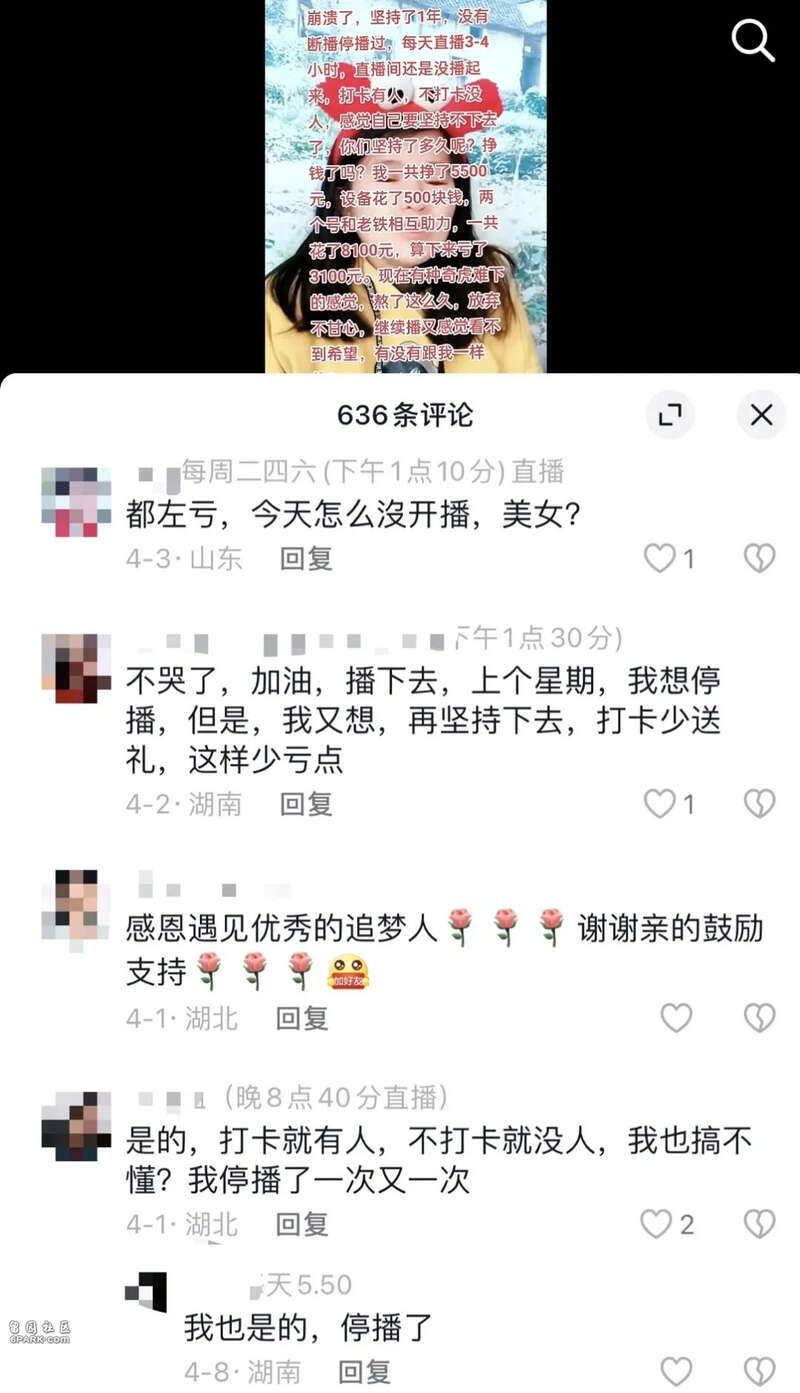Image resolution: width=800 pixels, height=1393 pixels.
Task: Reply to "我也是的，停播了"
Action: click(364, 1370)
